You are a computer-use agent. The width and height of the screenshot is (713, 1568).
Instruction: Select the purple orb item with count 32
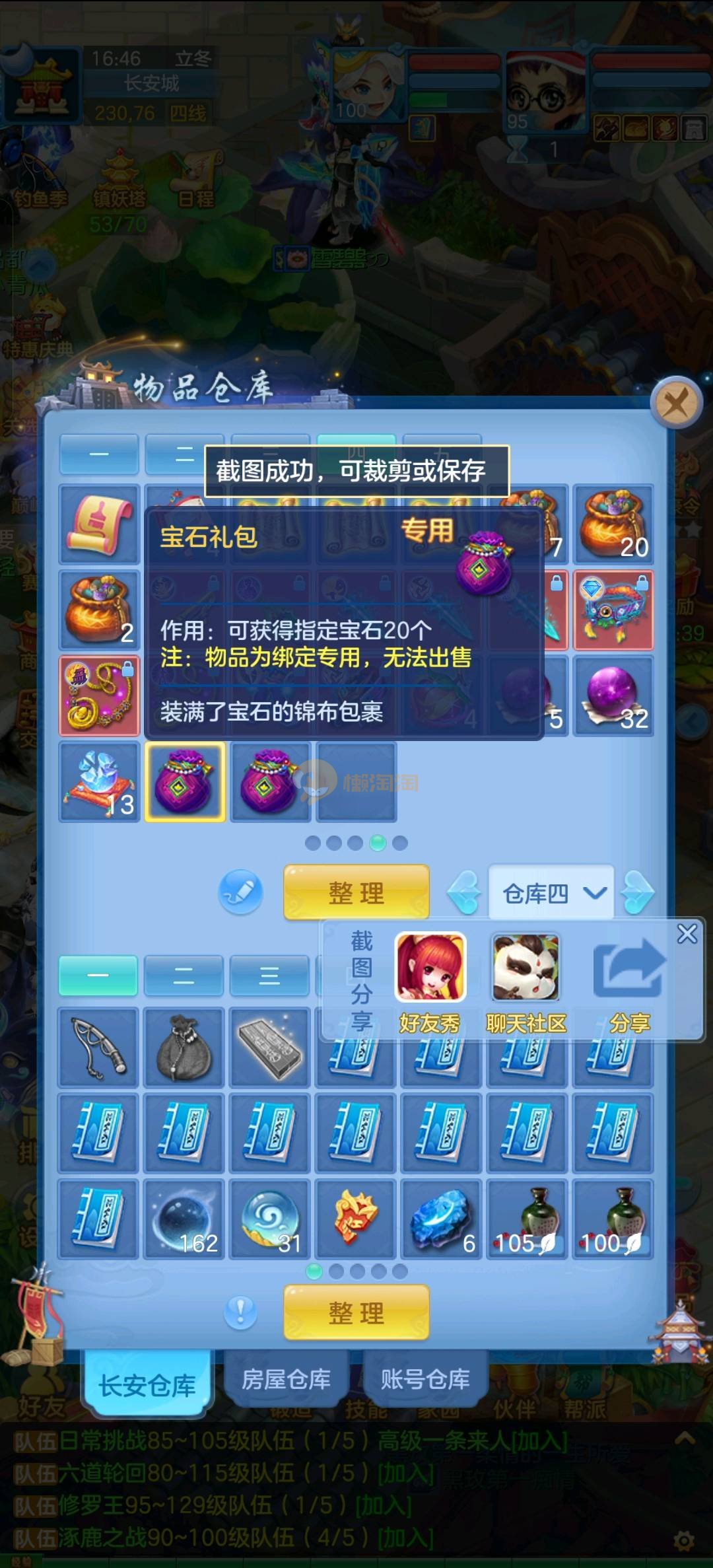point(613,695)
